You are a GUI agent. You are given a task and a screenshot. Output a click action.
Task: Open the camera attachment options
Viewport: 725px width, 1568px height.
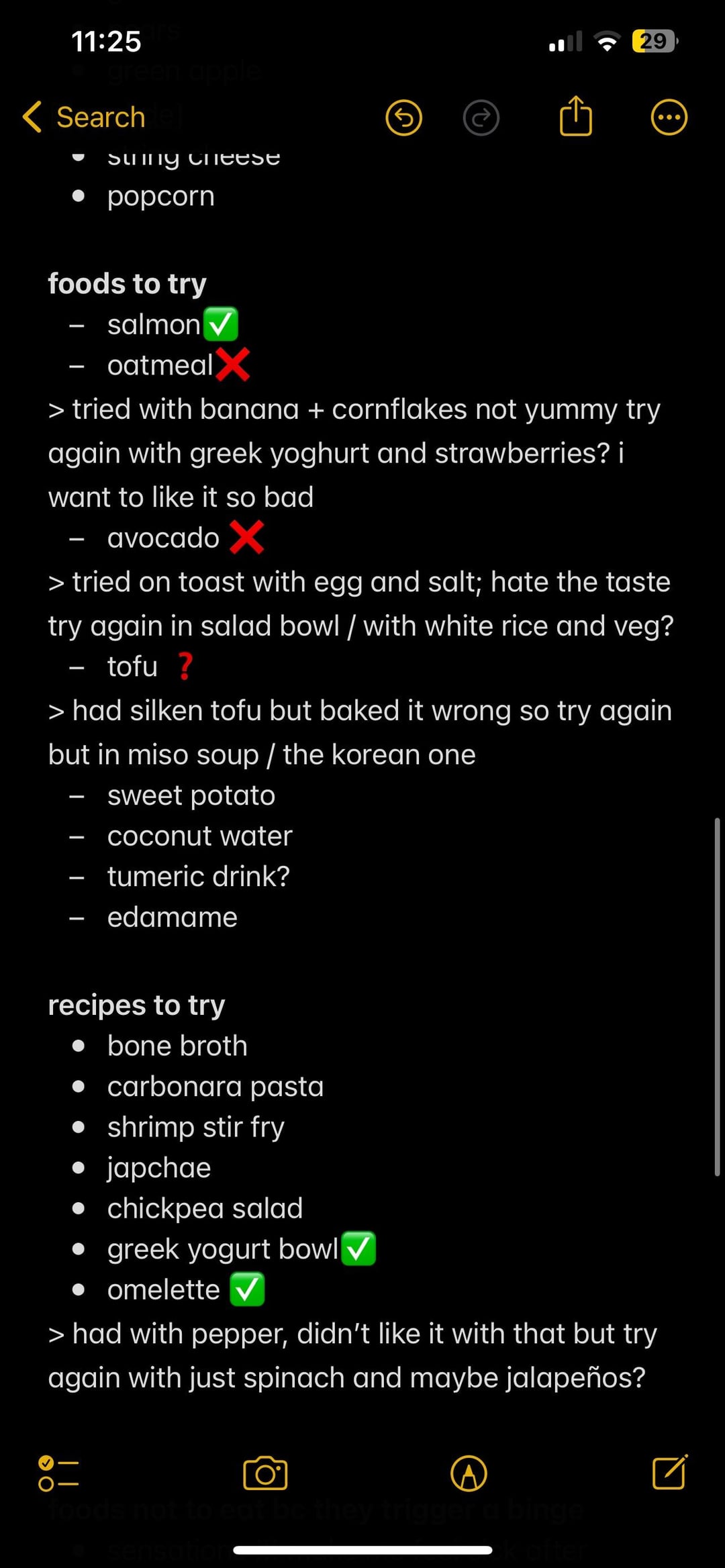tap(265, 1473)
